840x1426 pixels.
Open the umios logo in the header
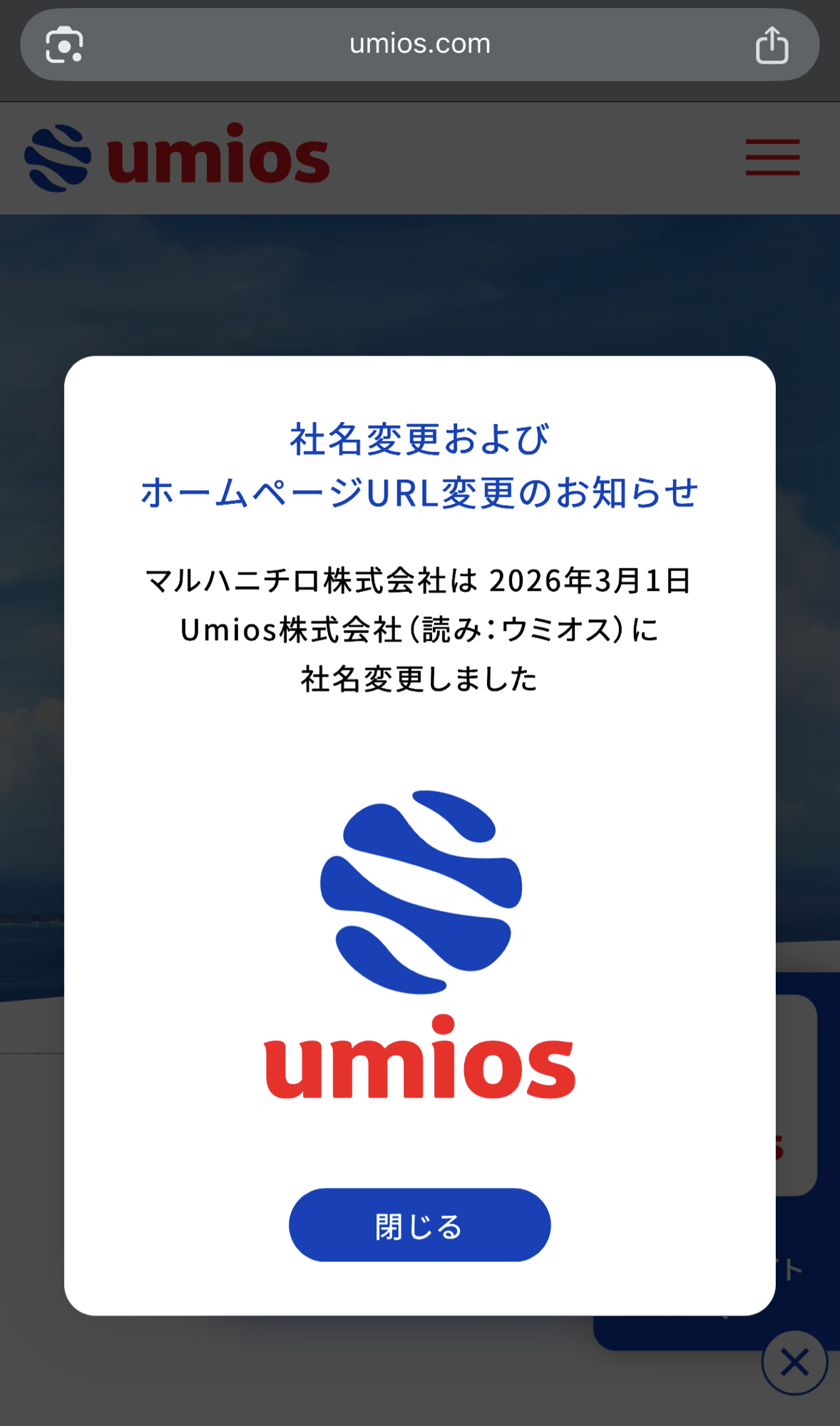click(177, 158)
